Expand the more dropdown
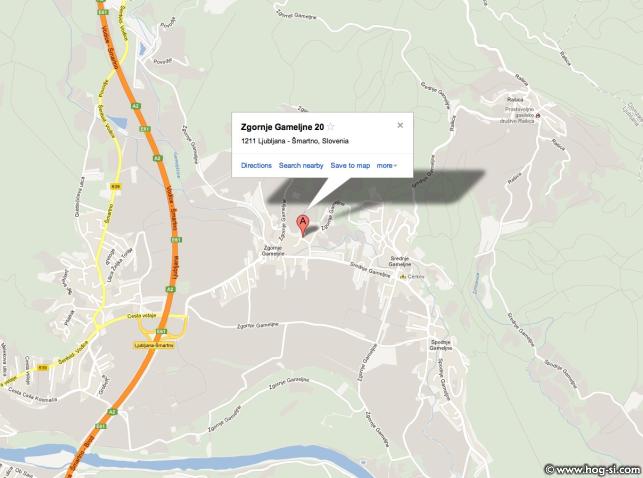This screenshot has width=643, height=478. tap(387, 165)
